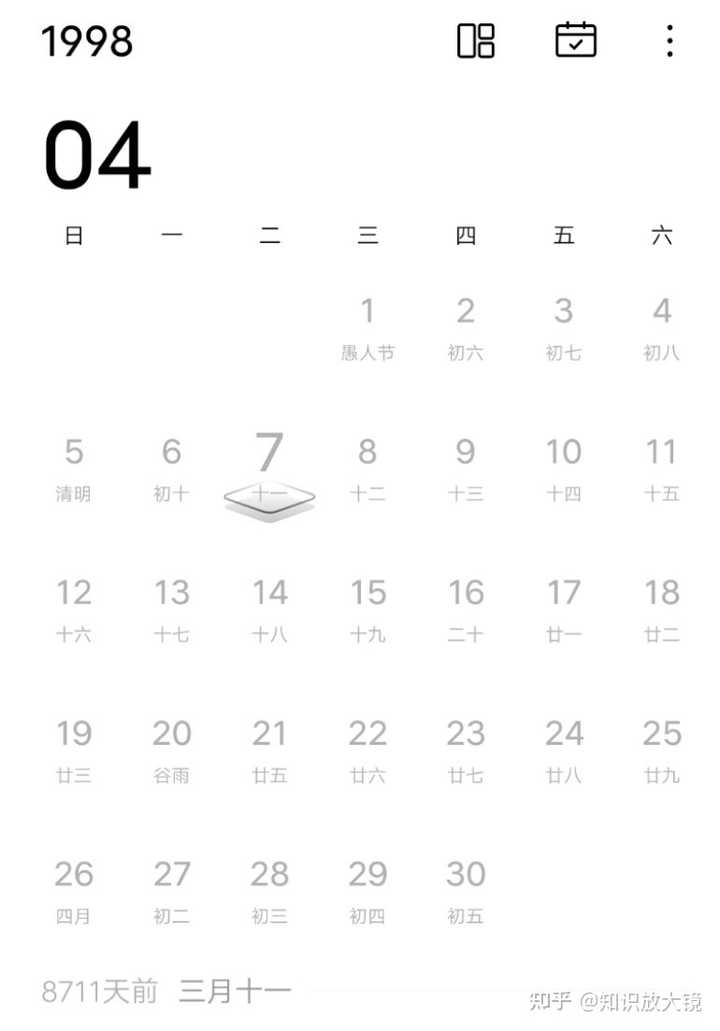Select April 18, 廿二
This screenshot has width=720, height=1031.
click(x=661, y=608)
